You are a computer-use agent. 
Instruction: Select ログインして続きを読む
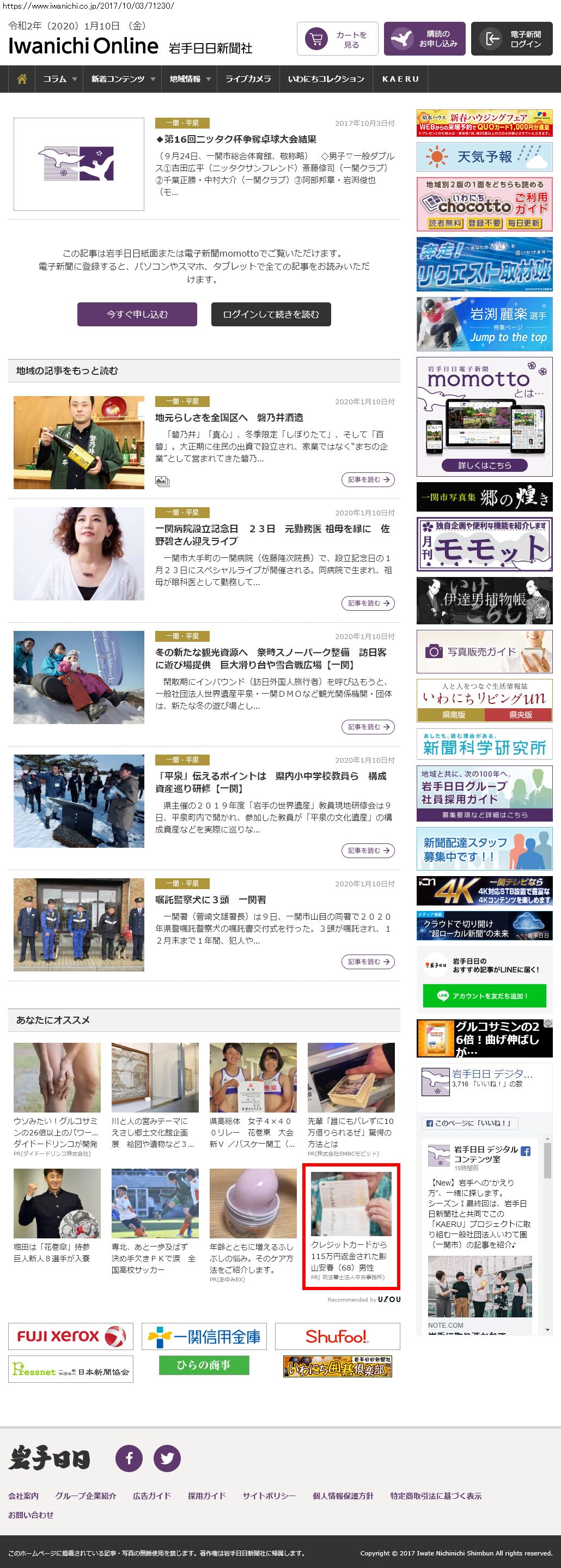[x=271, y=314]
